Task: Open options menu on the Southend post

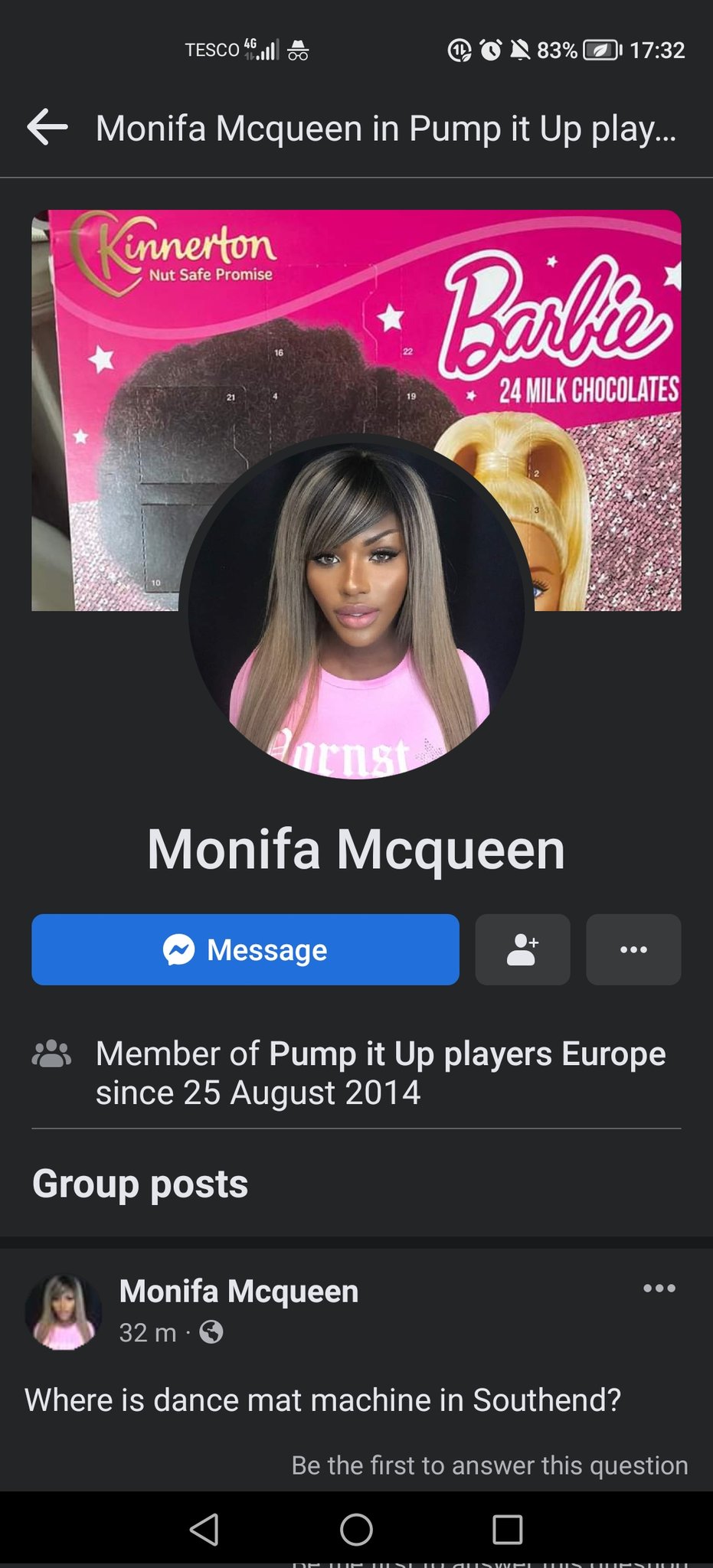Action: point(659,1288)
